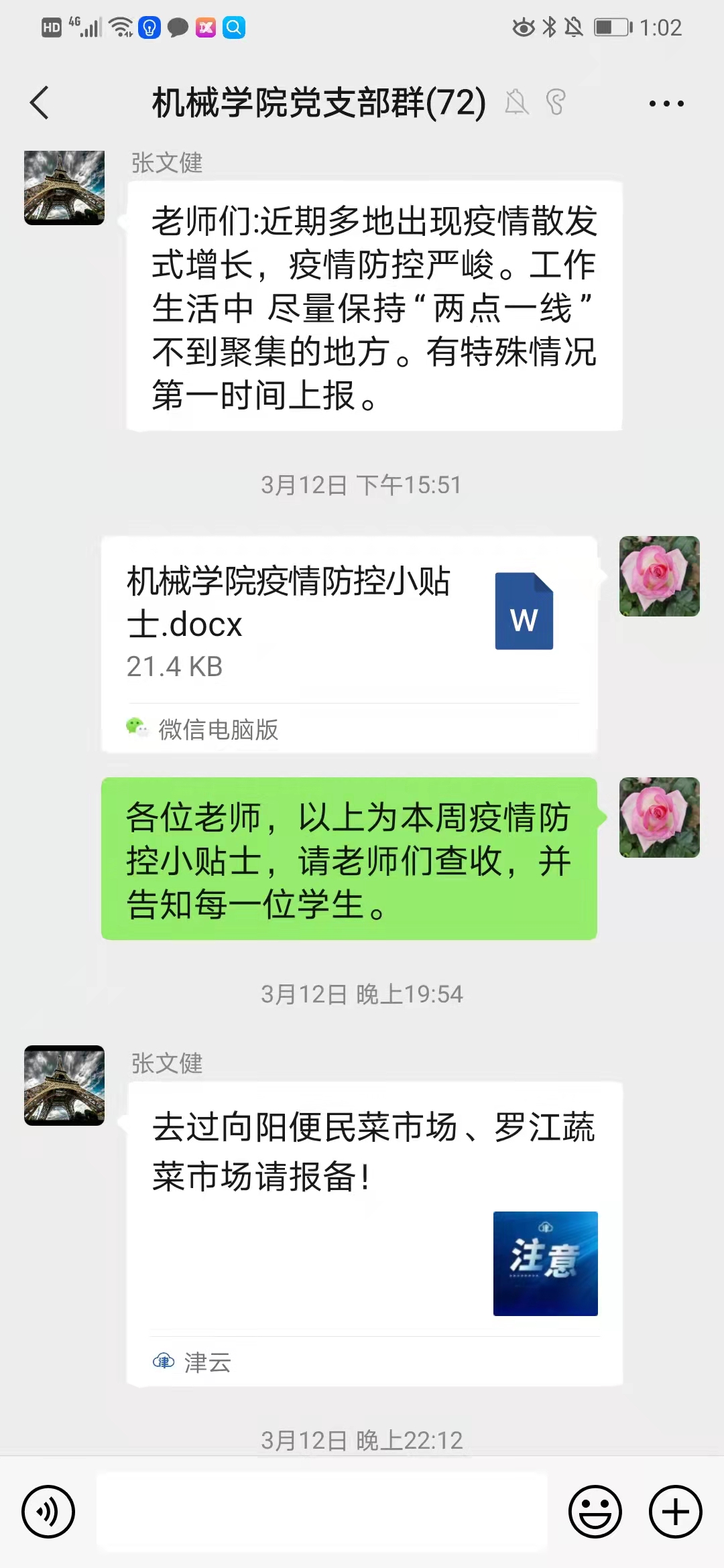This screenshot has width=724, height=1568.
Task: Unmute notifications via the crossed bell icon
Action: coord(515,103)
